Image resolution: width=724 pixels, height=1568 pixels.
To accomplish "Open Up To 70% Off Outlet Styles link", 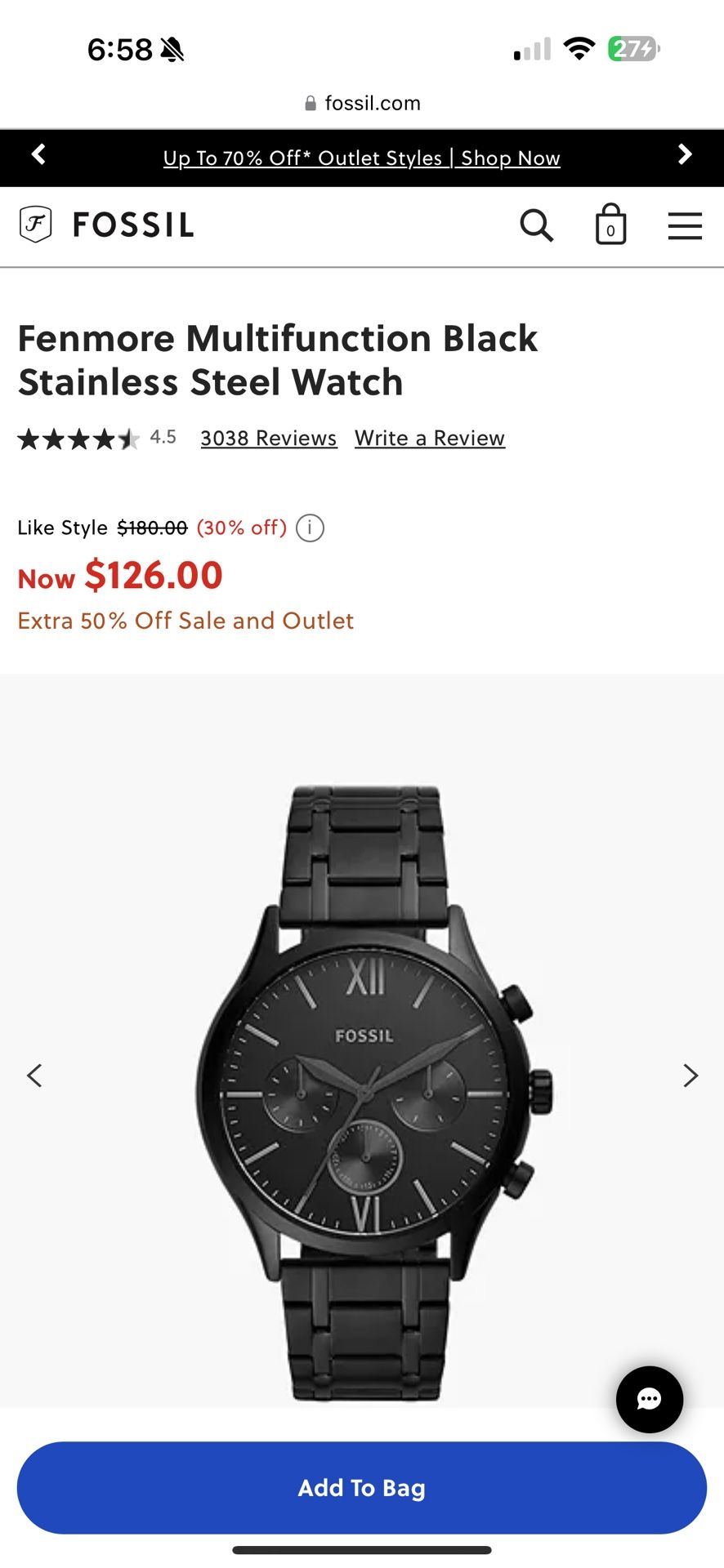I will click(362, 158).
